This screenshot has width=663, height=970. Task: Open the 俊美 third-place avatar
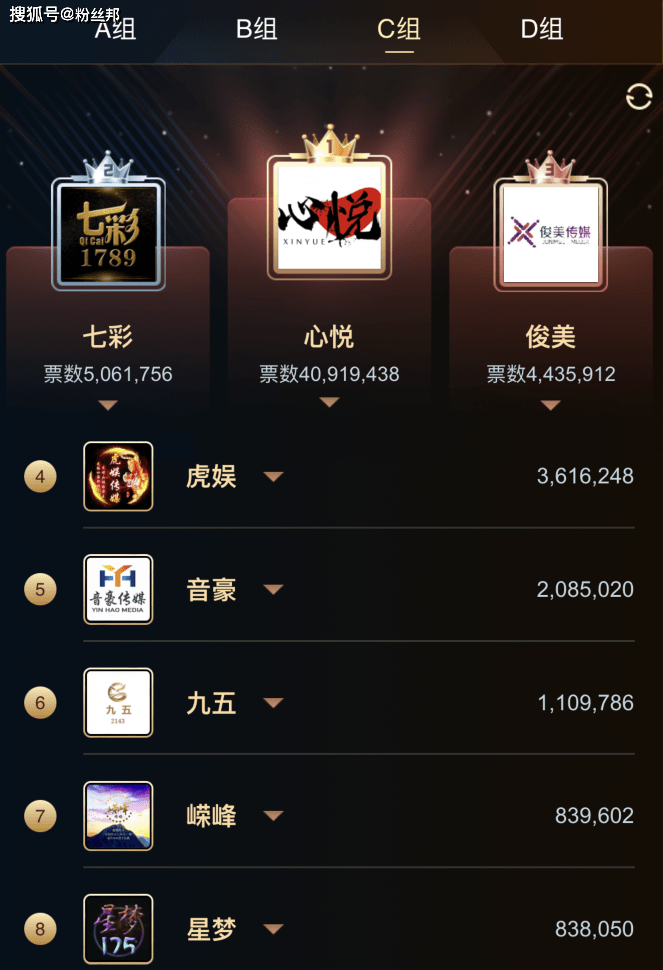(550, 233)
